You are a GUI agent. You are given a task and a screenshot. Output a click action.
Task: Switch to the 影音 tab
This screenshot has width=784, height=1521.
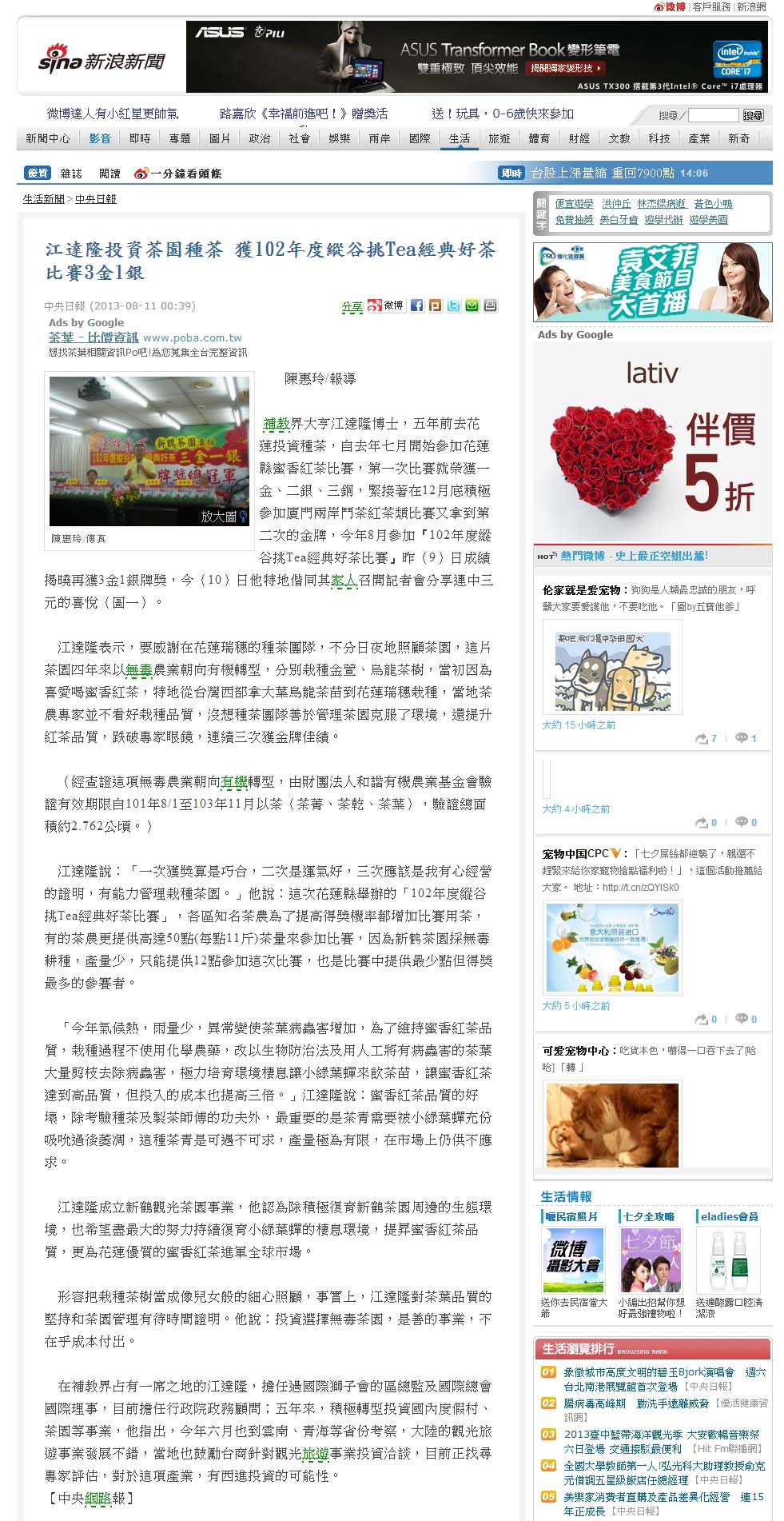pos(100,138)
